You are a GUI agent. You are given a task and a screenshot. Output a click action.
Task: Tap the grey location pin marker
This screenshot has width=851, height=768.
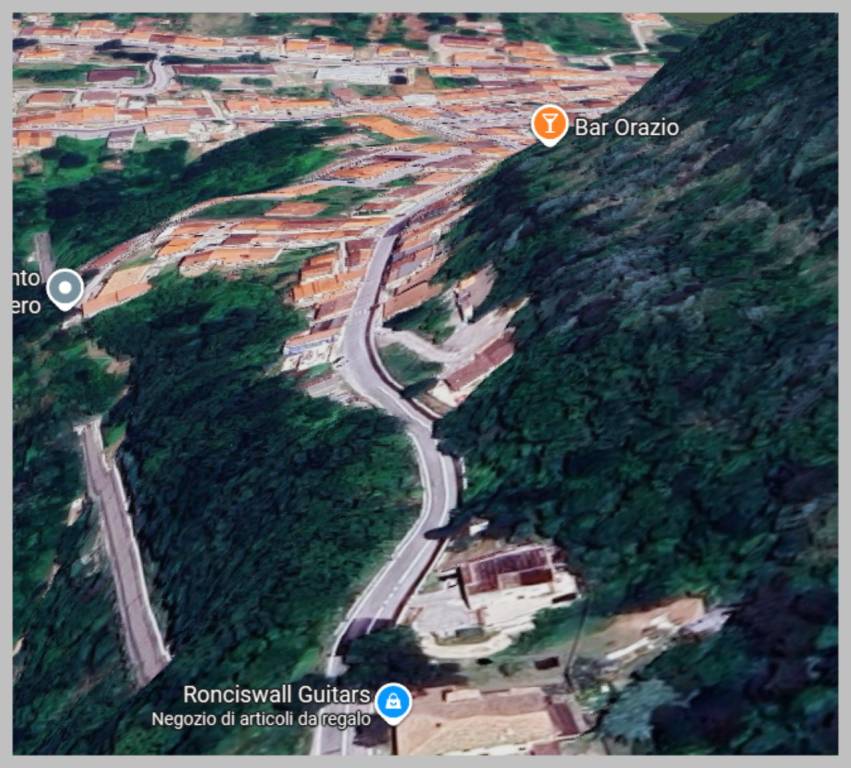65,288
